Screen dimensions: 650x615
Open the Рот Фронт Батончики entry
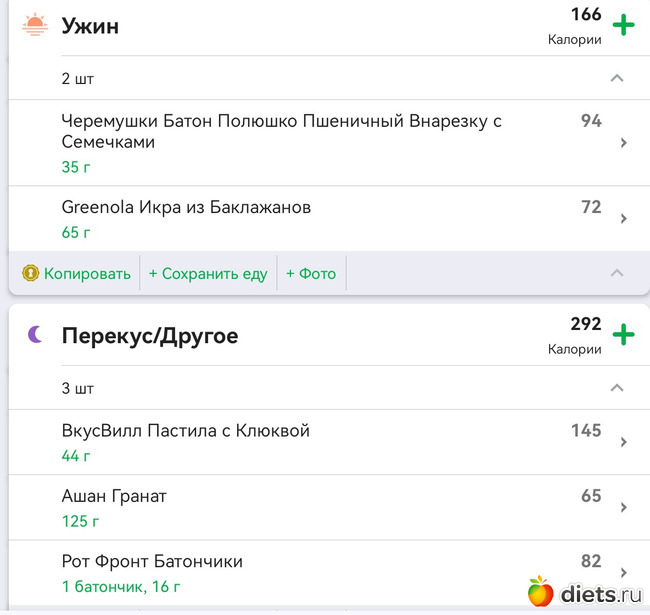330,572
